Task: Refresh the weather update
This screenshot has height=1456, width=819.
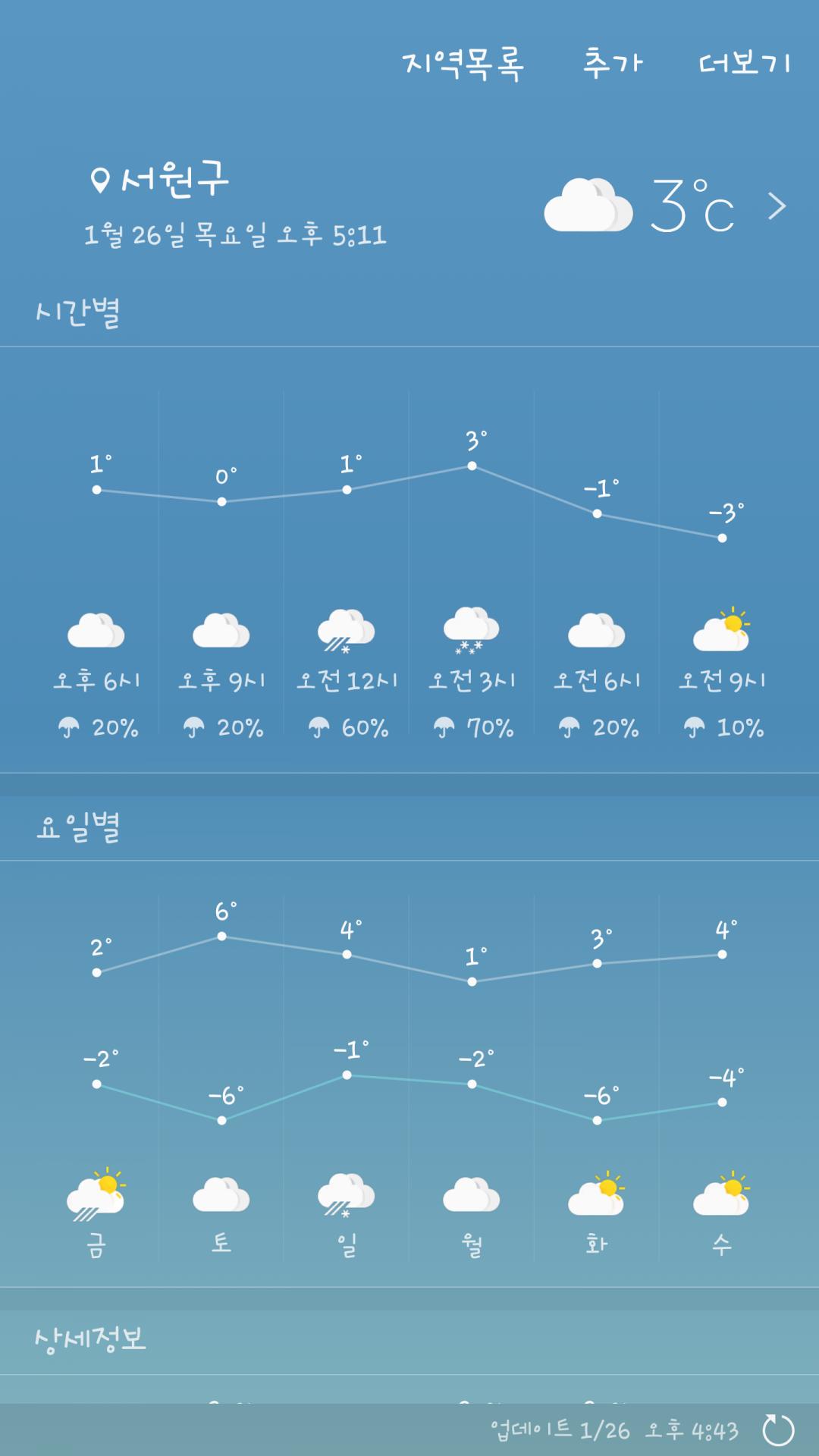Action: point(777,1430)
